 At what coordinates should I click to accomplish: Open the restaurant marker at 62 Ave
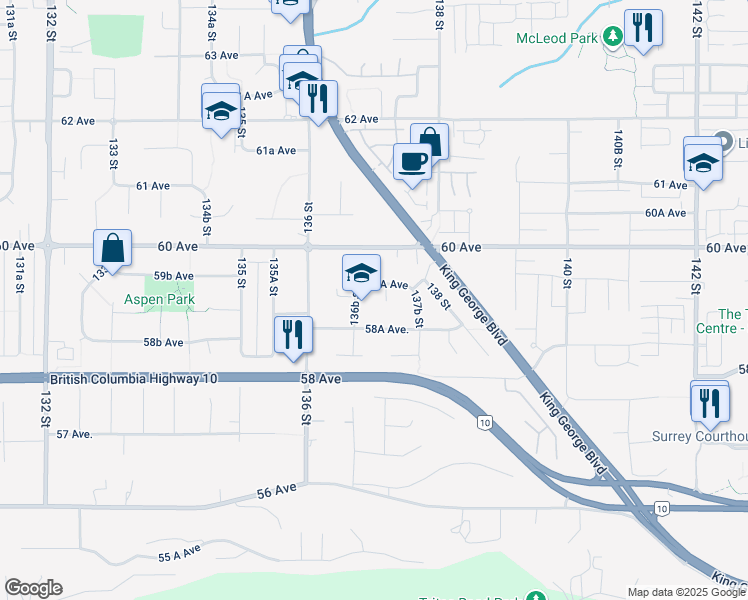click(318, 99)
